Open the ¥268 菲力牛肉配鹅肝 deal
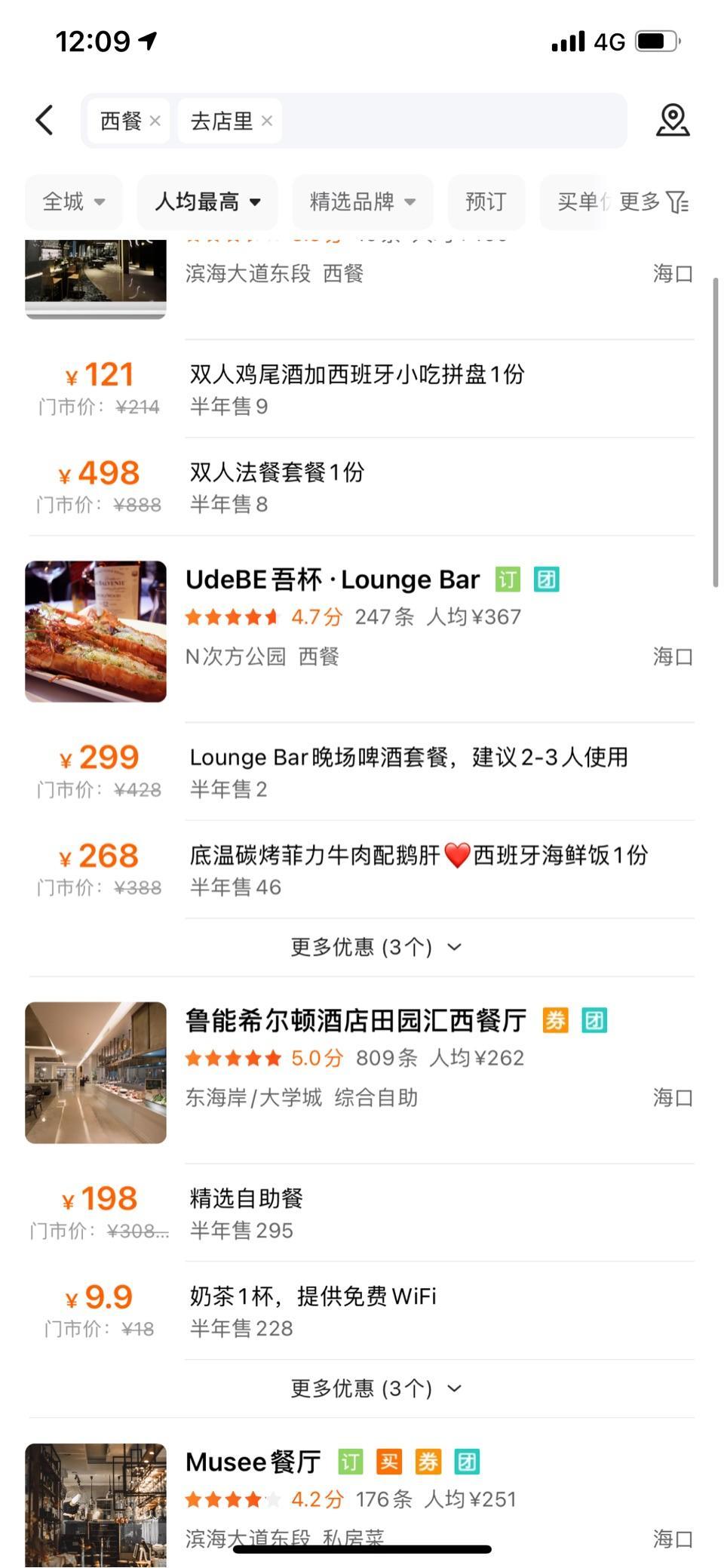 (418, 870)
